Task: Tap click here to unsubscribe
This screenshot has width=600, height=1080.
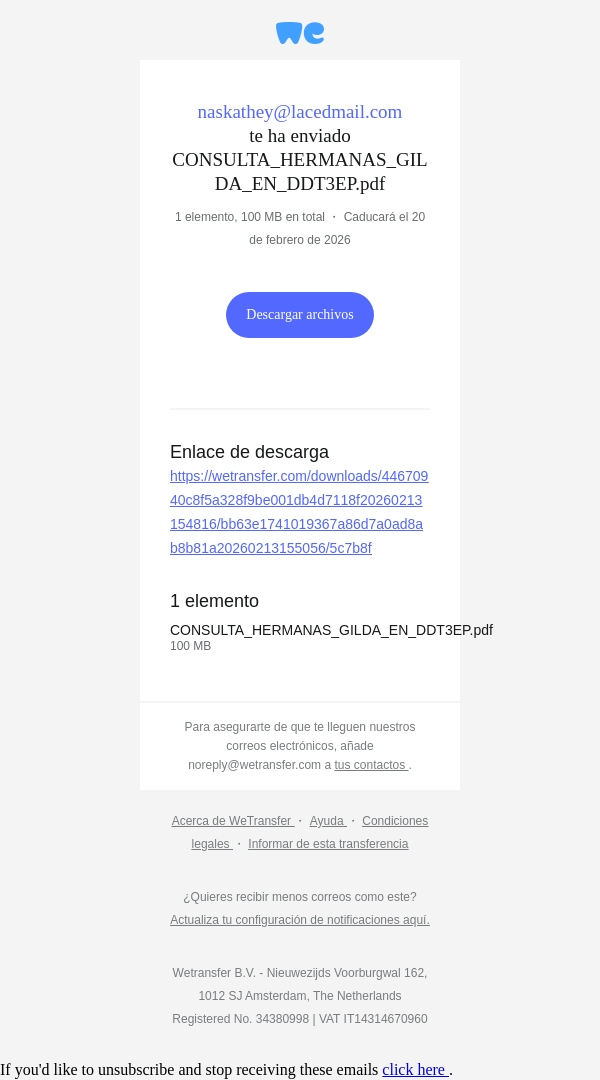Action: (x=414, y=1070)
